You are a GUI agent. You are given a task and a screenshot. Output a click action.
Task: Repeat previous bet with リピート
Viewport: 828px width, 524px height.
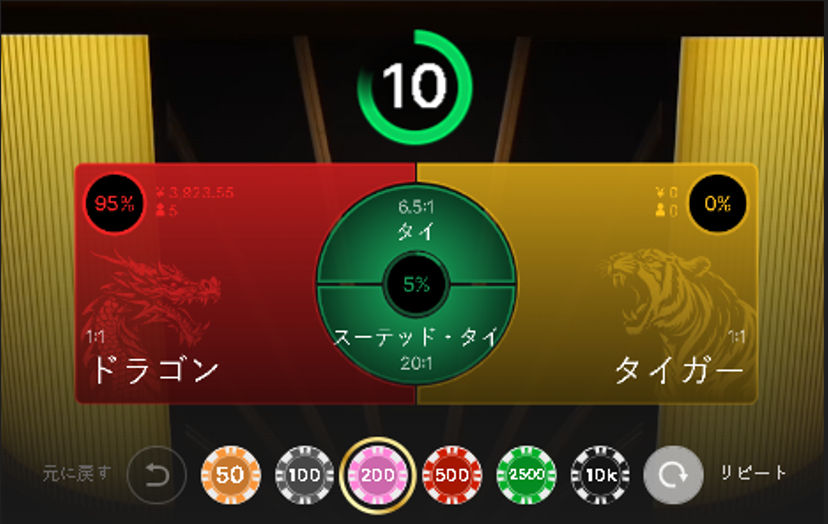[x=673, y=474]
